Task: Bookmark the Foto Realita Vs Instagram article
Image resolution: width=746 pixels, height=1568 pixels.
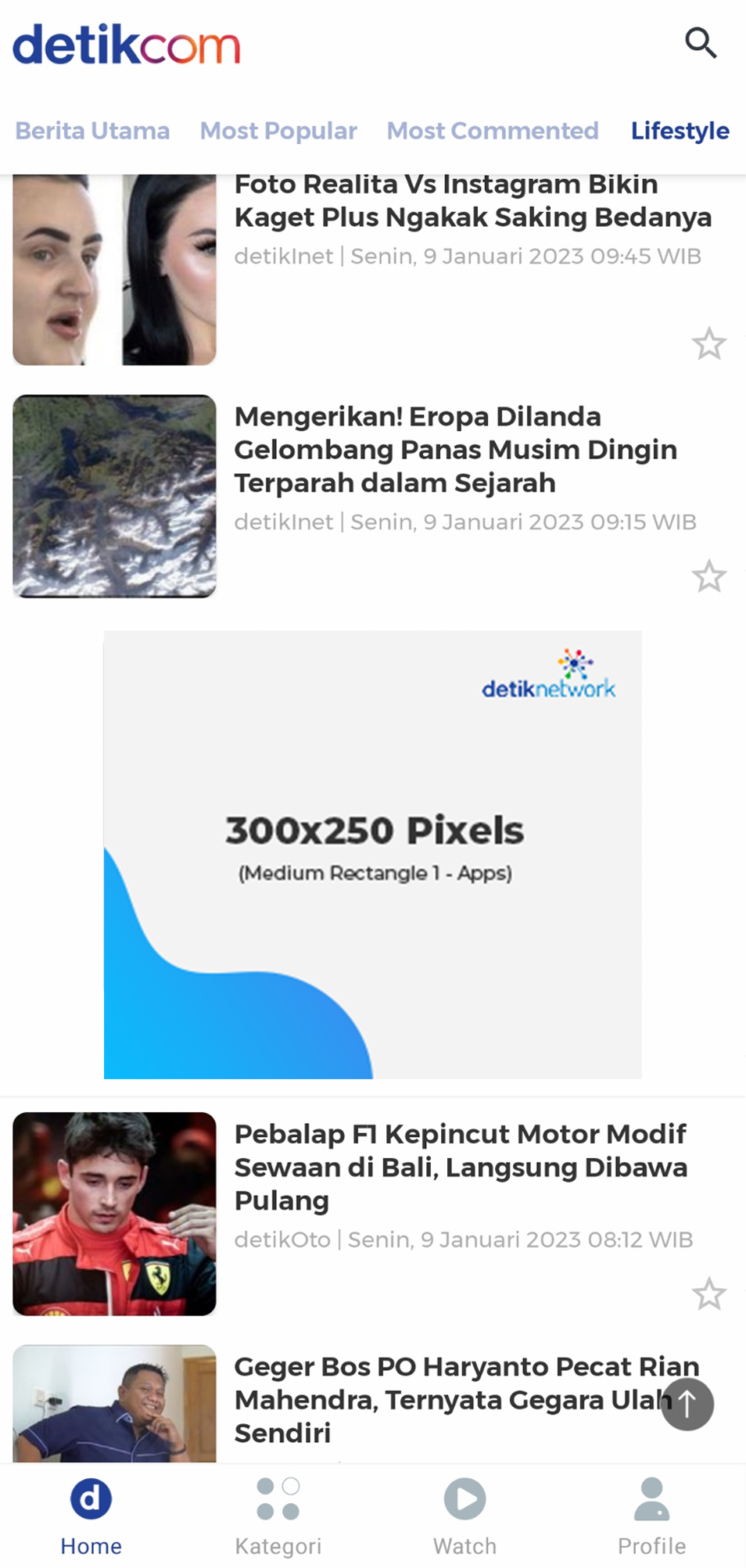Action: coord(708,344)
